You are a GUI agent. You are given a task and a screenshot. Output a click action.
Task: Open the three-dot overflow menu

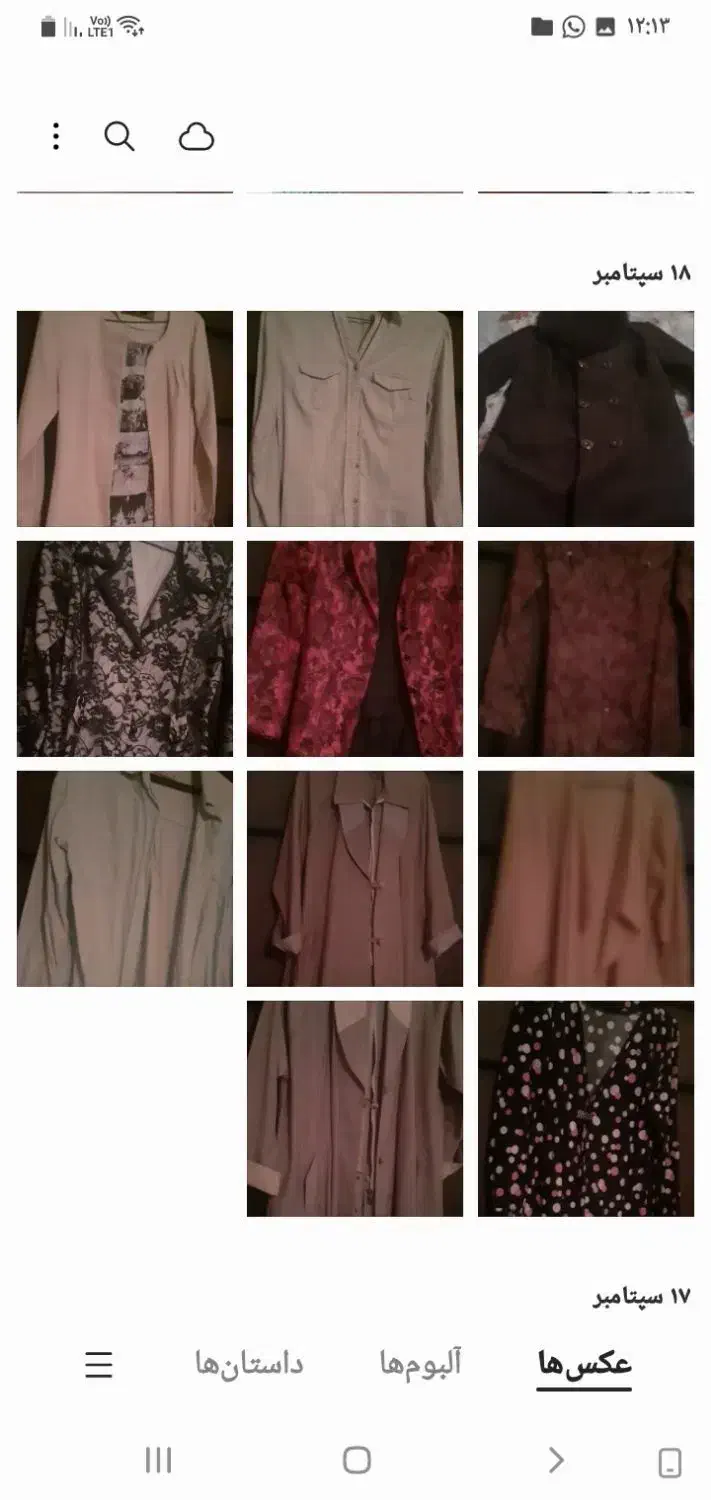[x=56, y=137]
